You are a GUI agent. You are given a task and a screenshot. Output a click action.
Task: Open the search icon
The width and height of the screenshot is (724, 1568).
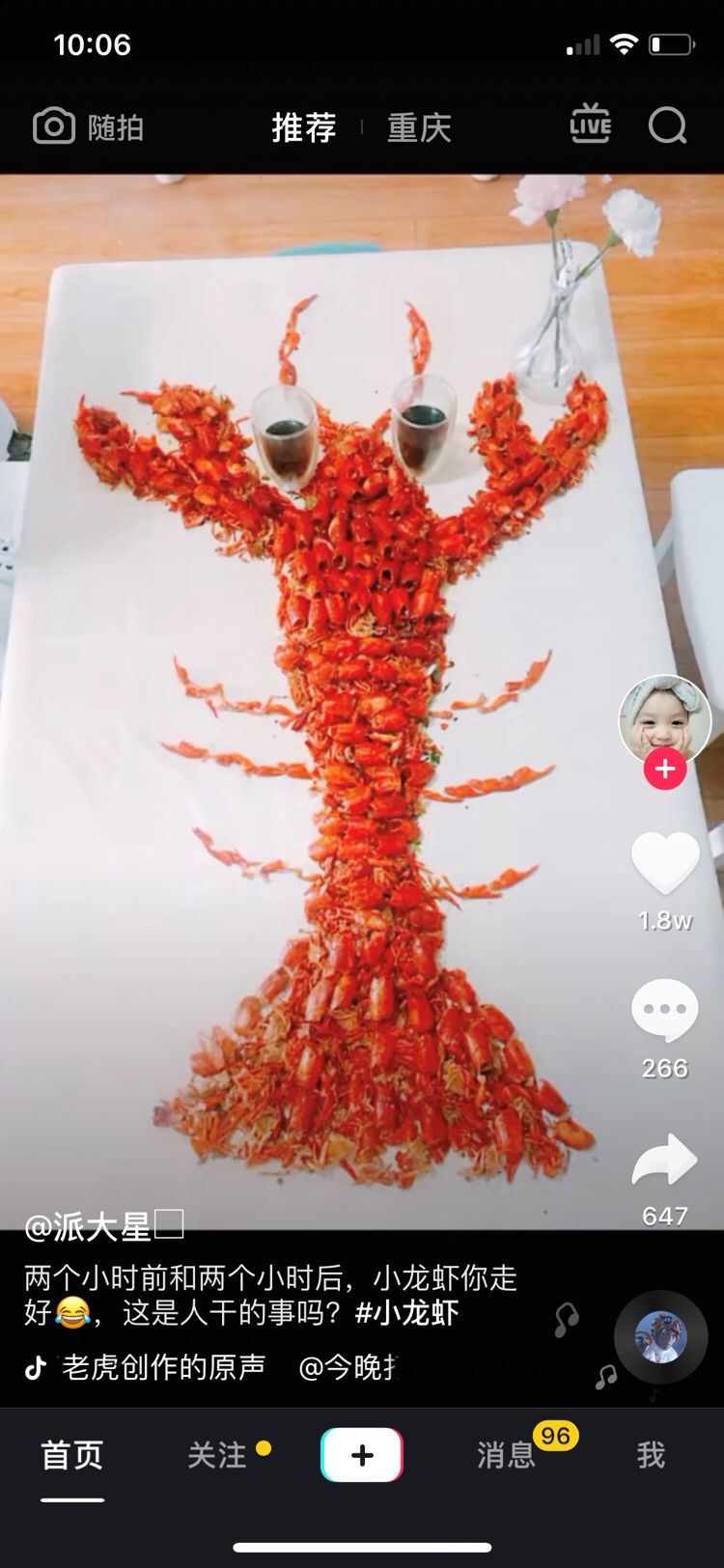[667, 126]
